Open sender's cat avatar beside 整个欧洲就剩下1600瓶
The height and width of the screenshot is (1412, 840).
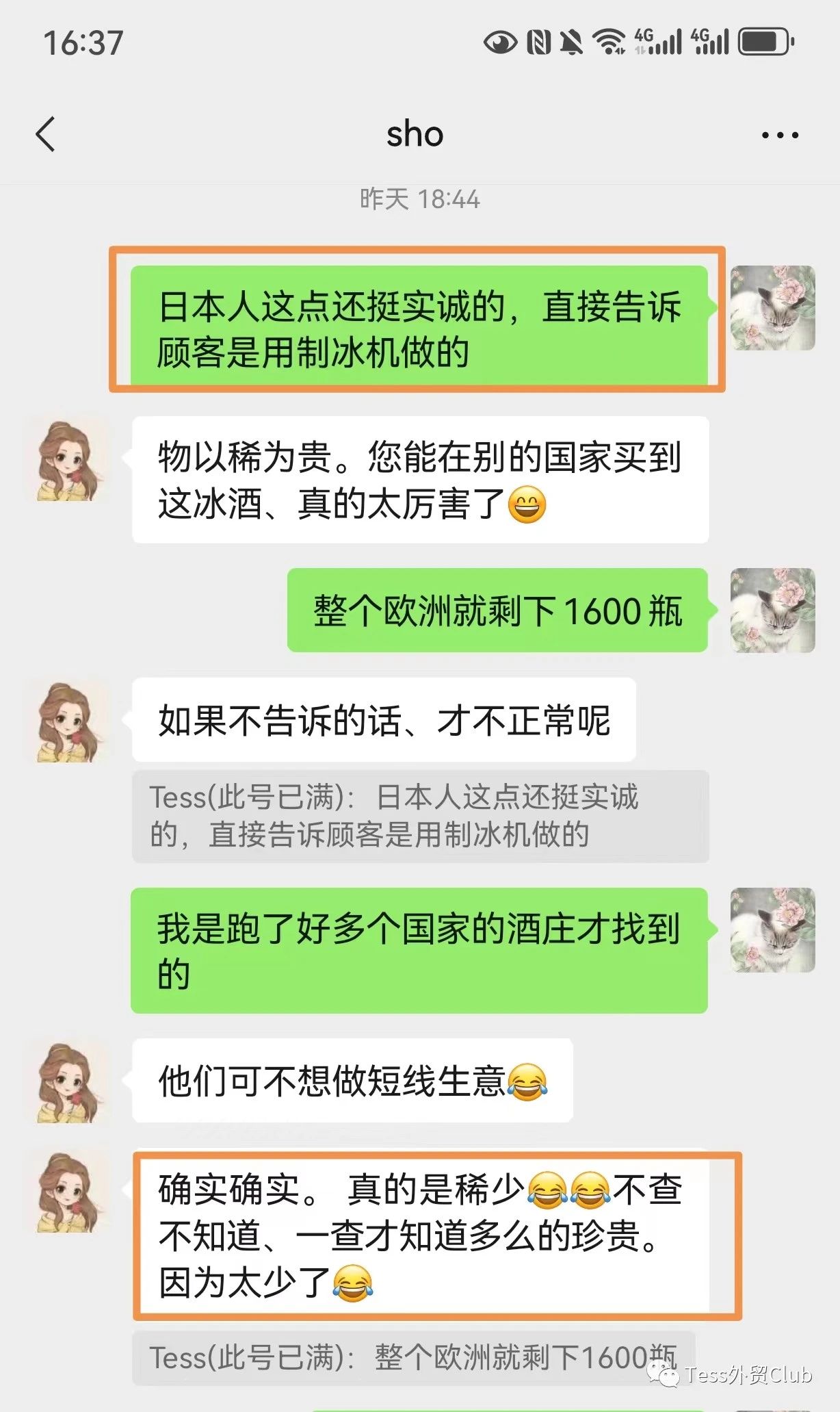pyautogui.click(x=772, y=610)
